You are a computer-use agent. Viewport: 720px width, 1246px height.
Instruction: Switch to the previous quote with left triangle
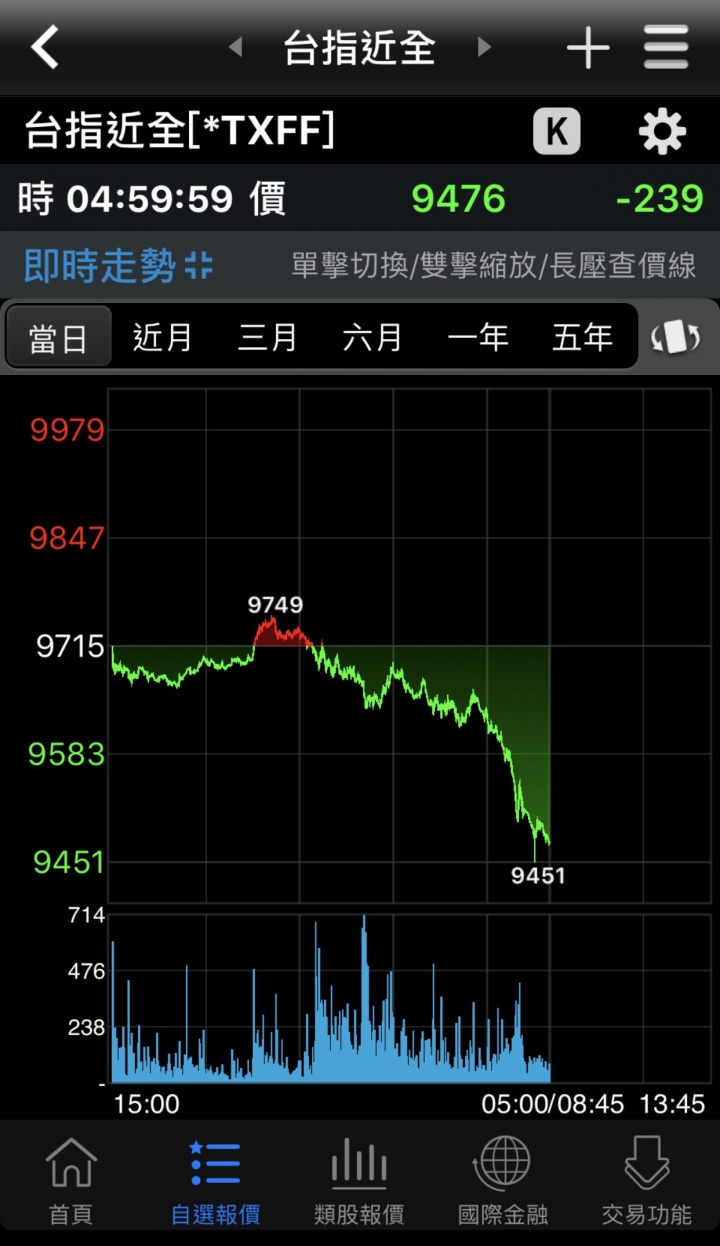[x=236, y=47]
